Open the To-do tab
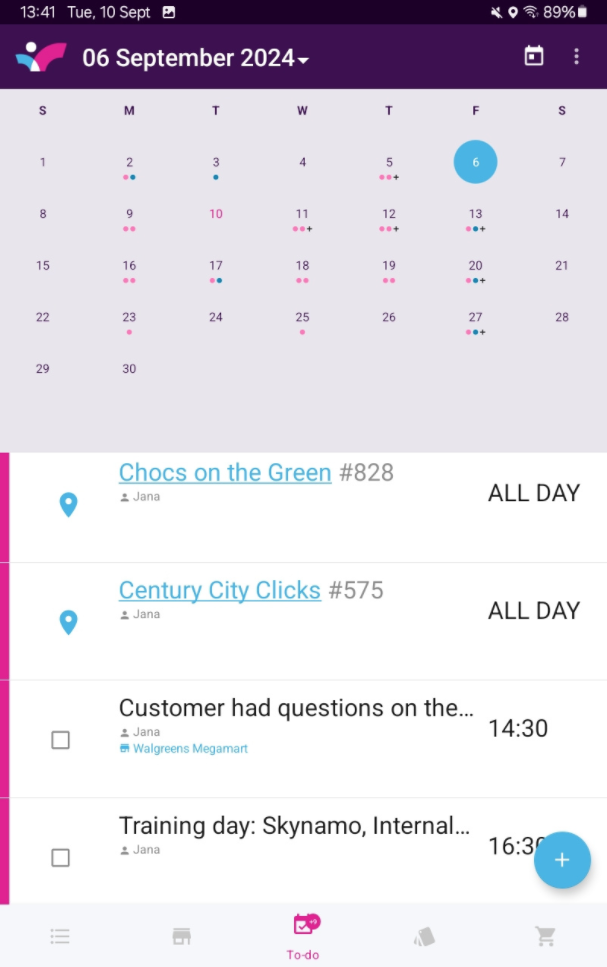 pyautogui.click(x=303, y=936)
